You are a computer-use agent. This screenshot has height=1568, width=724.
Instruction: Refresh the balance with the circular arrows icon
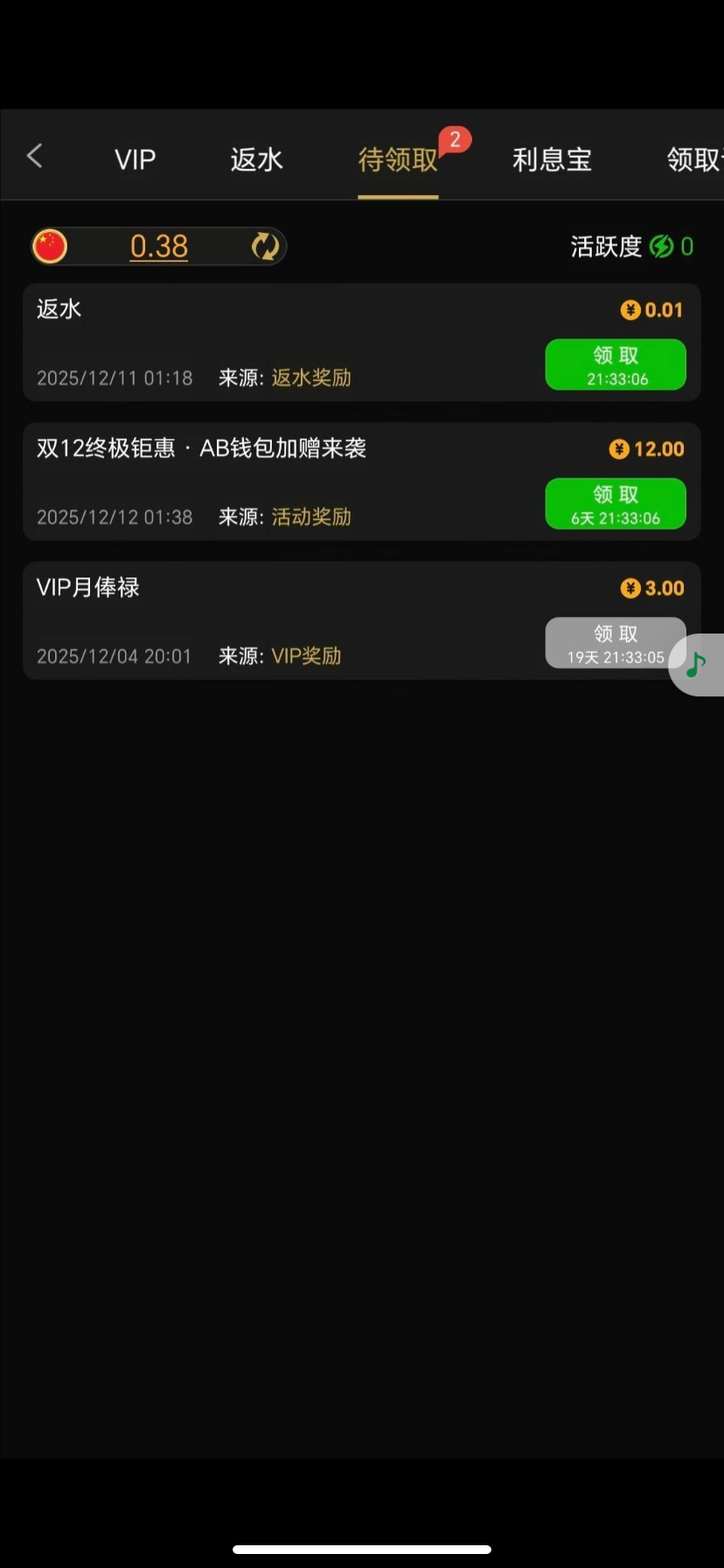pyautogui.click(x=265, y=247)
